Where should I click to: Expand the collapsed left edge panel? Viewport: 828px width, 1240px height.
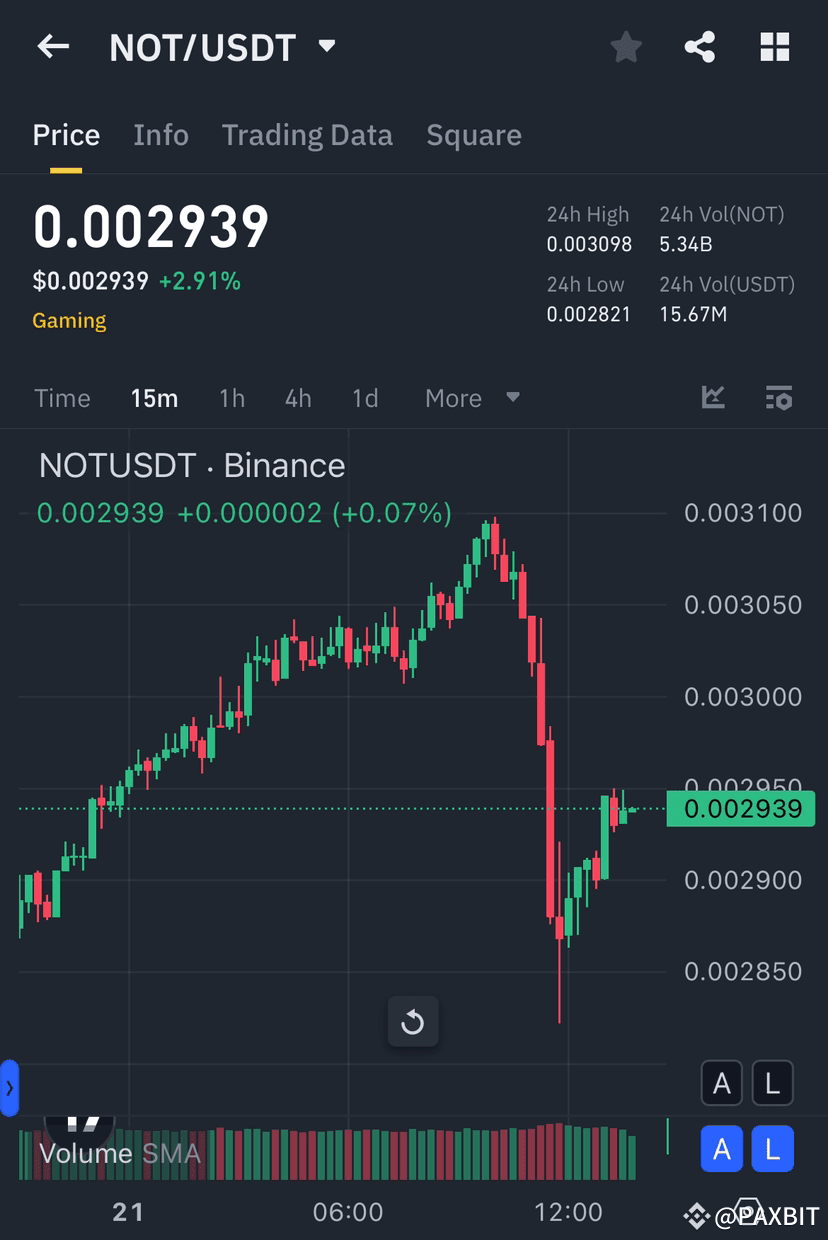click(x=8, y=1089)
